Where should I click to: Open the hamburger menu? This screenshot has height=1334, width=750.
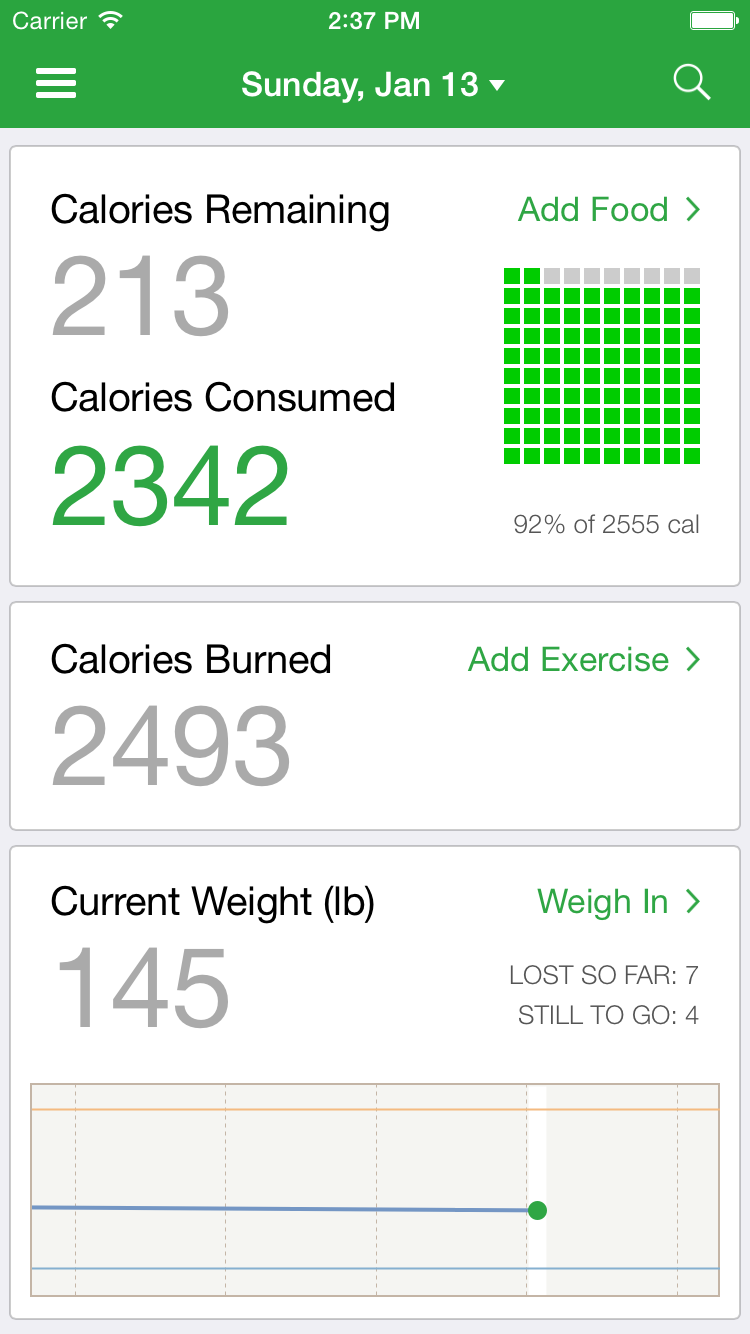click(x=56, y=83)
